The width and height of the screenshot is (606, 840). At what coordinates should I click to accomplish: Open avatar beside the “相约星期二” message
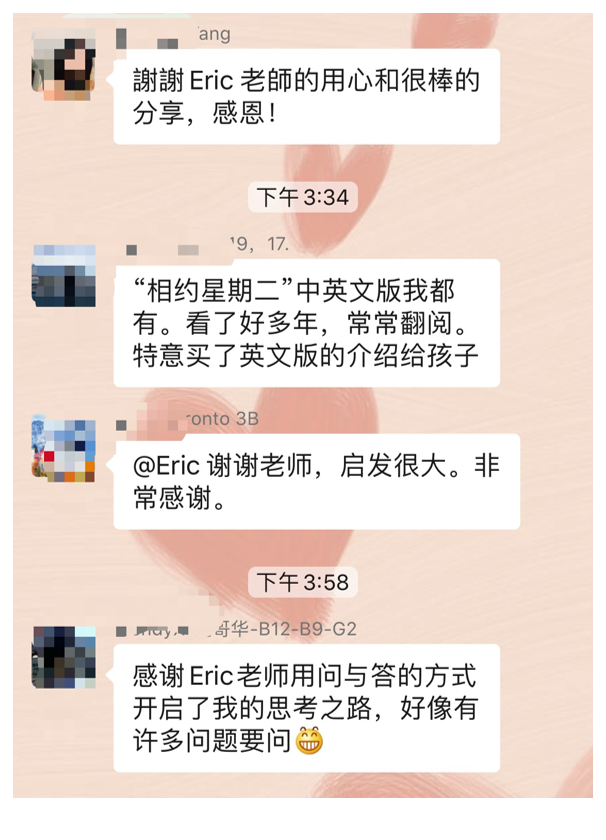pos(64,275)
